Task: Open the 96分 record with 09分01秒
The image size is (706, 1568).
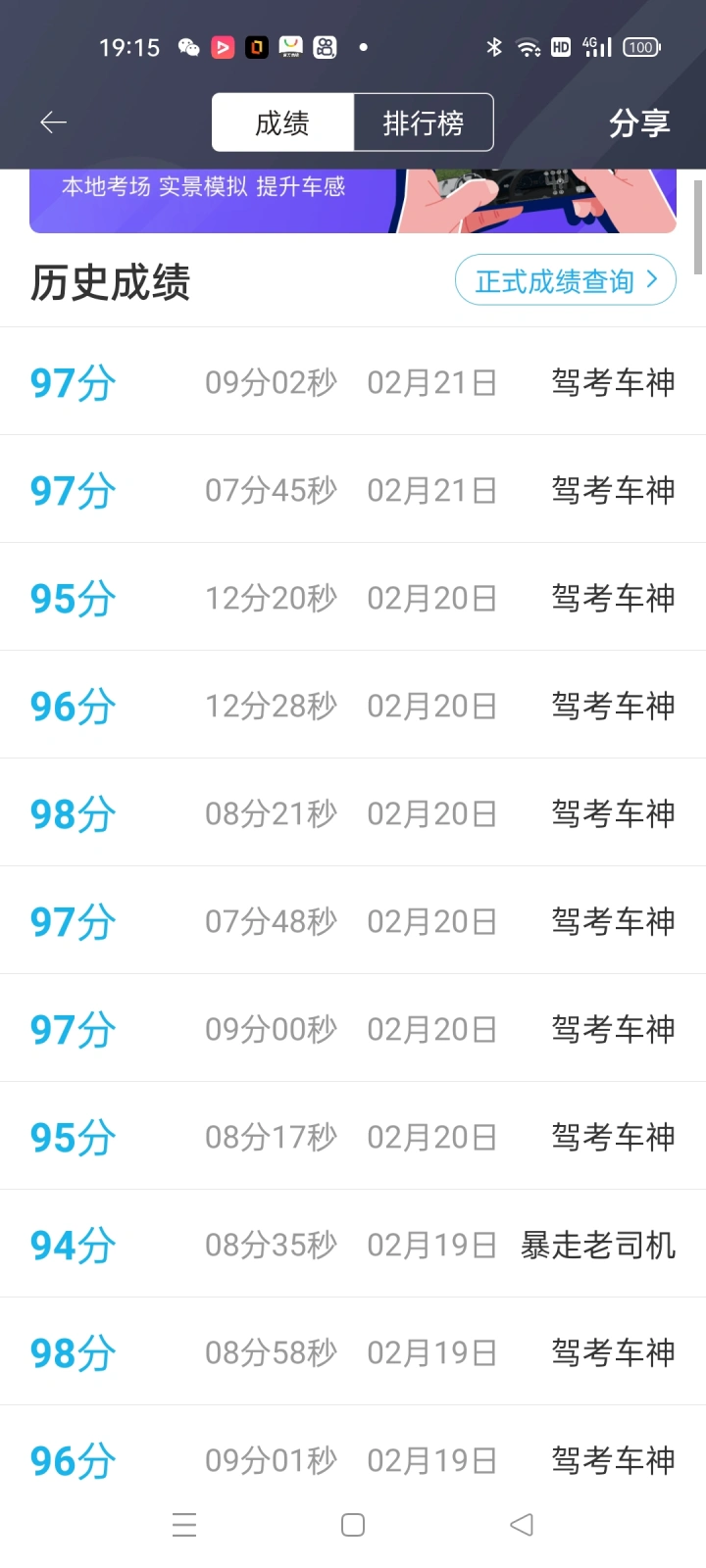Action: [353, 1459]
